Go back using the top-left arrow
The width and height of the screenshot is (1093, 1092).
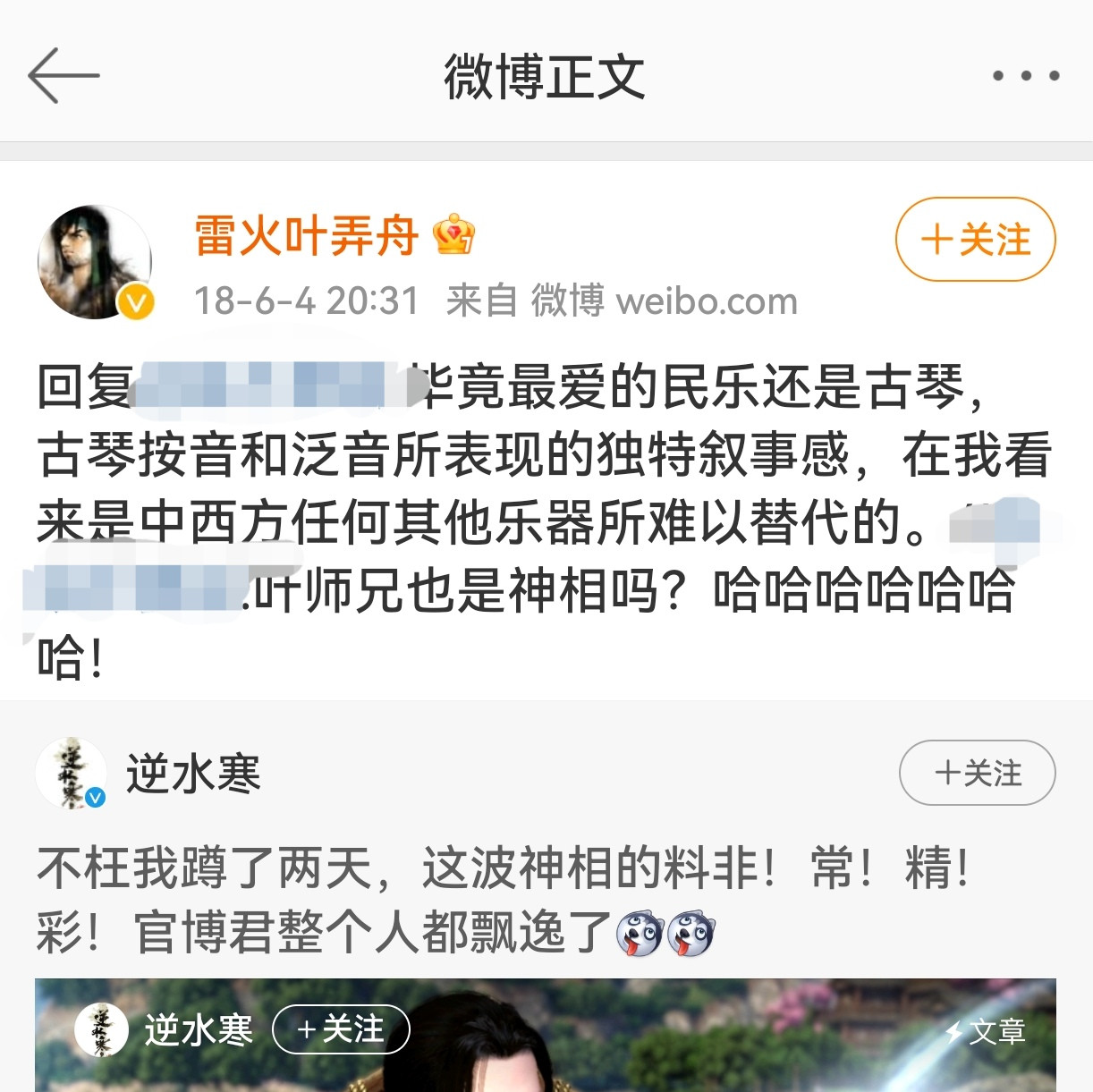pos(64,76)
